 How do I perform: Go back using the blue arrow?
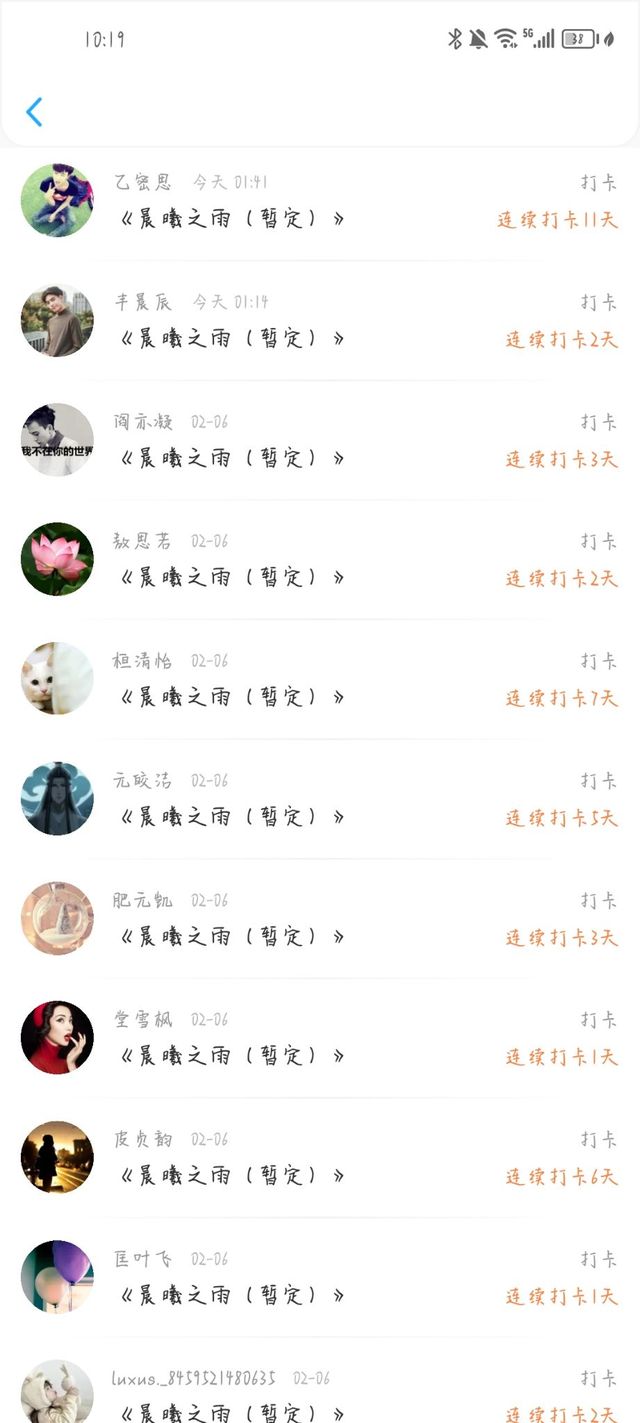(34, 112)
